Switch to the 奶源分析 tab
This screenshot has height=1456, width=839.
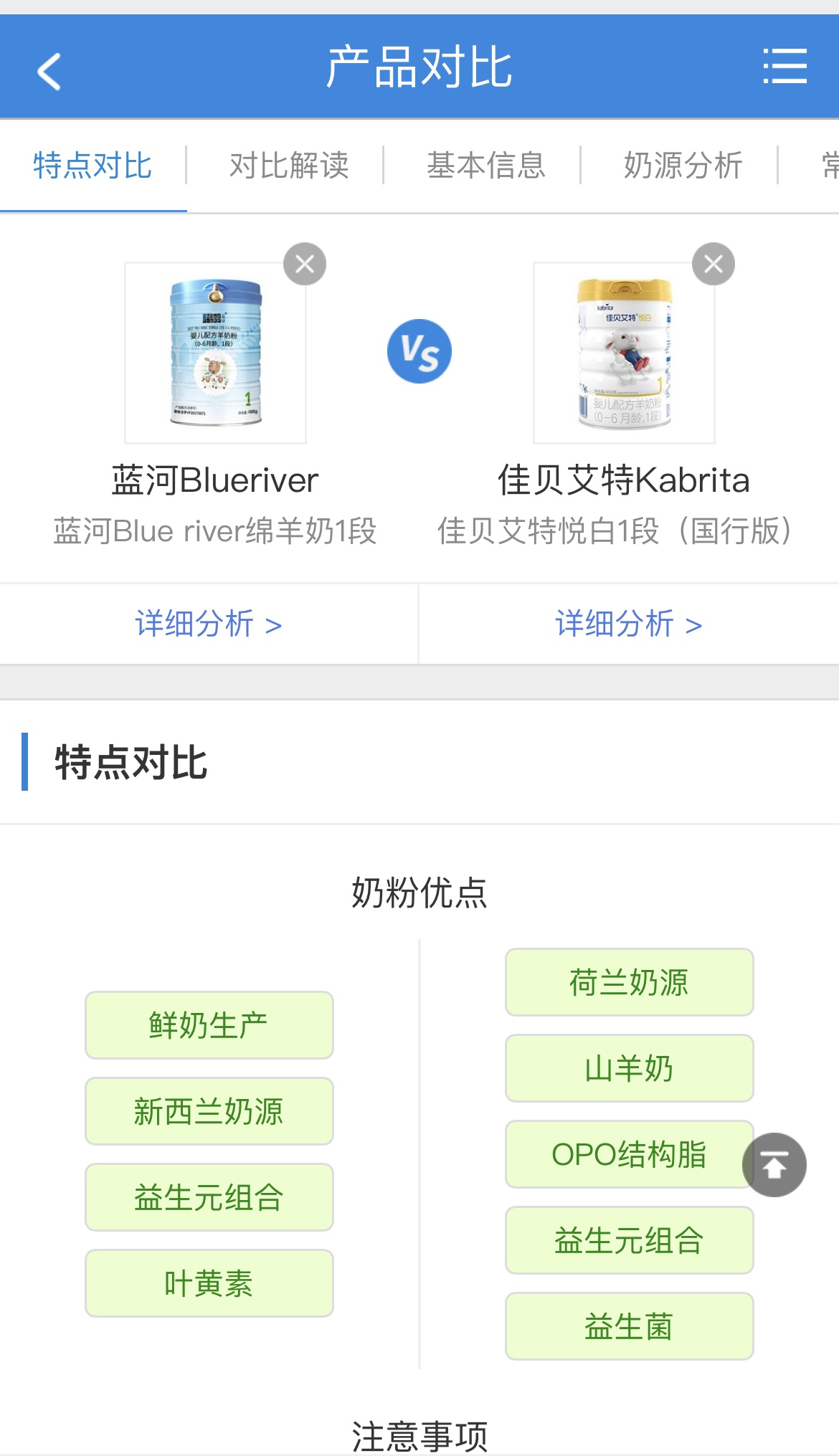coord(683,166)
